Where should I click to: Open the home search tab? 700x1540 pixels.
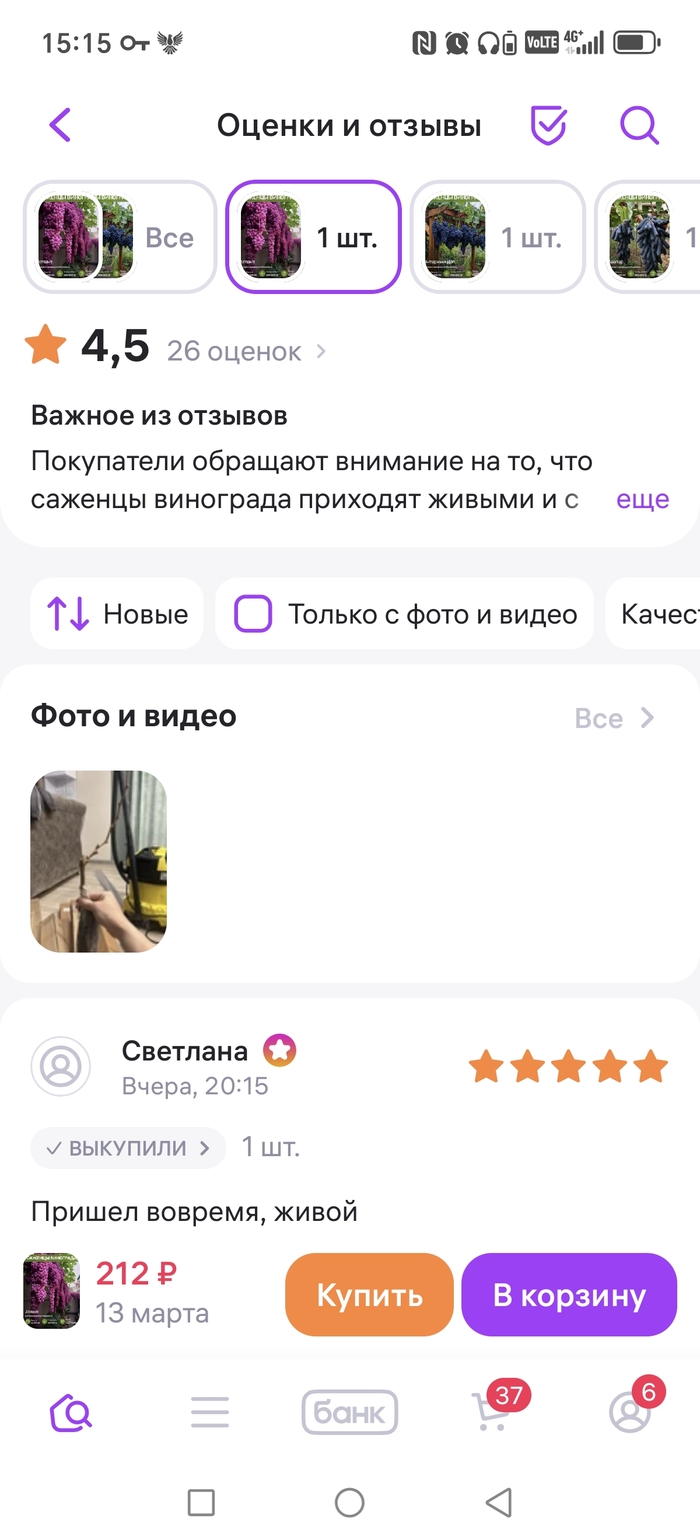click(x=71, y=1412)
